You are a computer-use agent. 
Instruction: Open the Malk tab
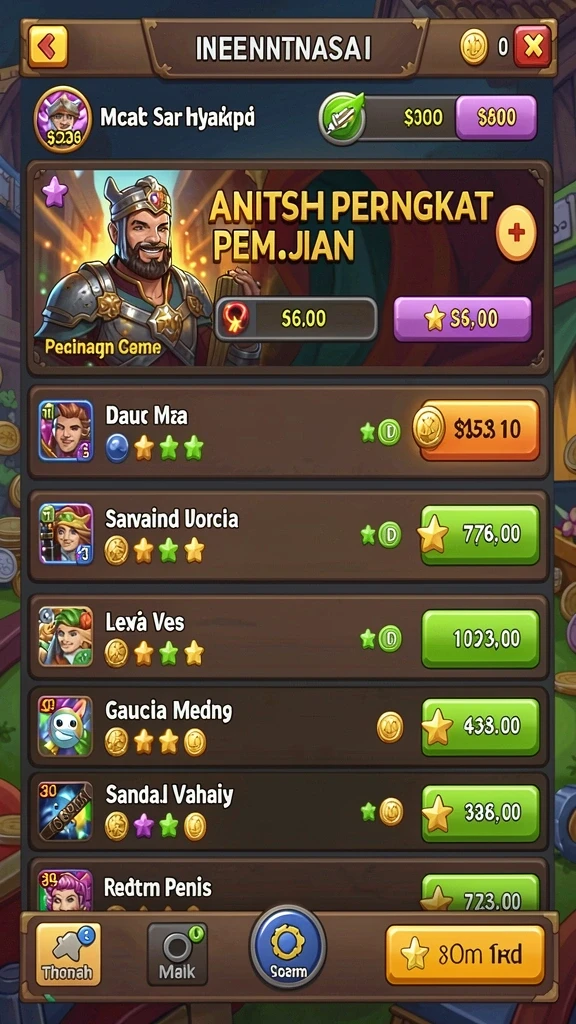(177, 953)
